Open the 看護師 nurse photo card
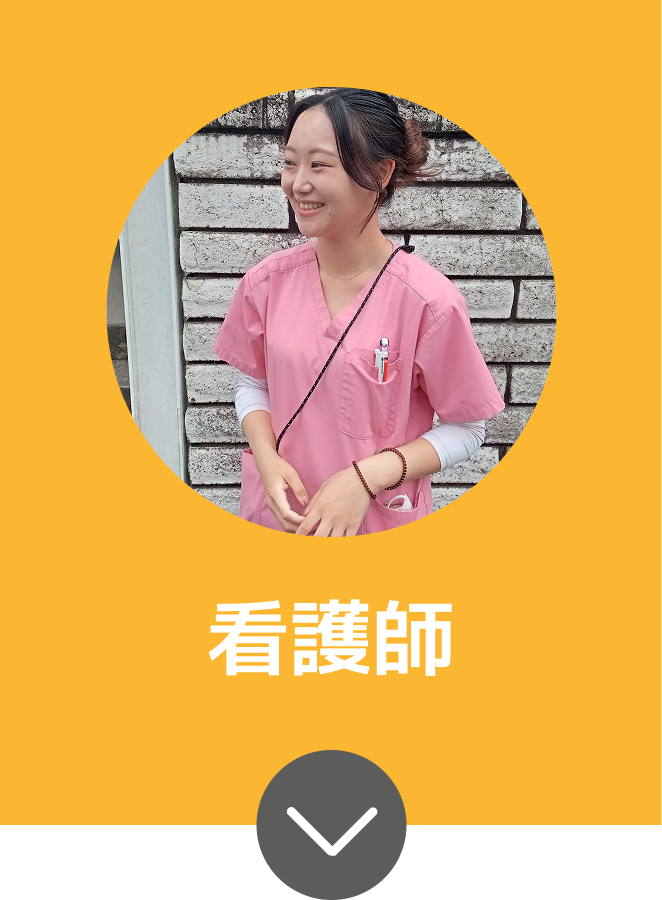The height and width of the screenshot is (900, 662). click(x=331, y=313)
